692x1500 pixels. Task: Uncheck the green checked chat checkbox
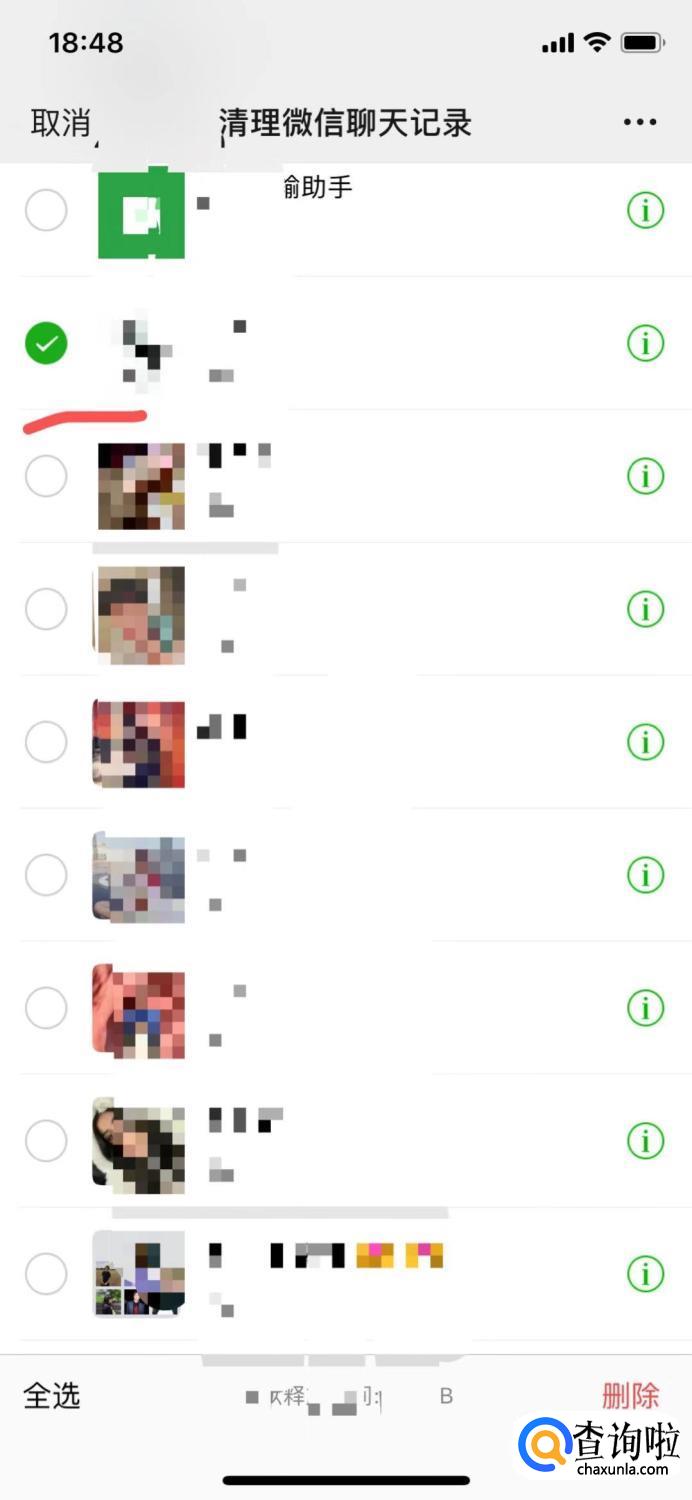click(x=46, y=343)
